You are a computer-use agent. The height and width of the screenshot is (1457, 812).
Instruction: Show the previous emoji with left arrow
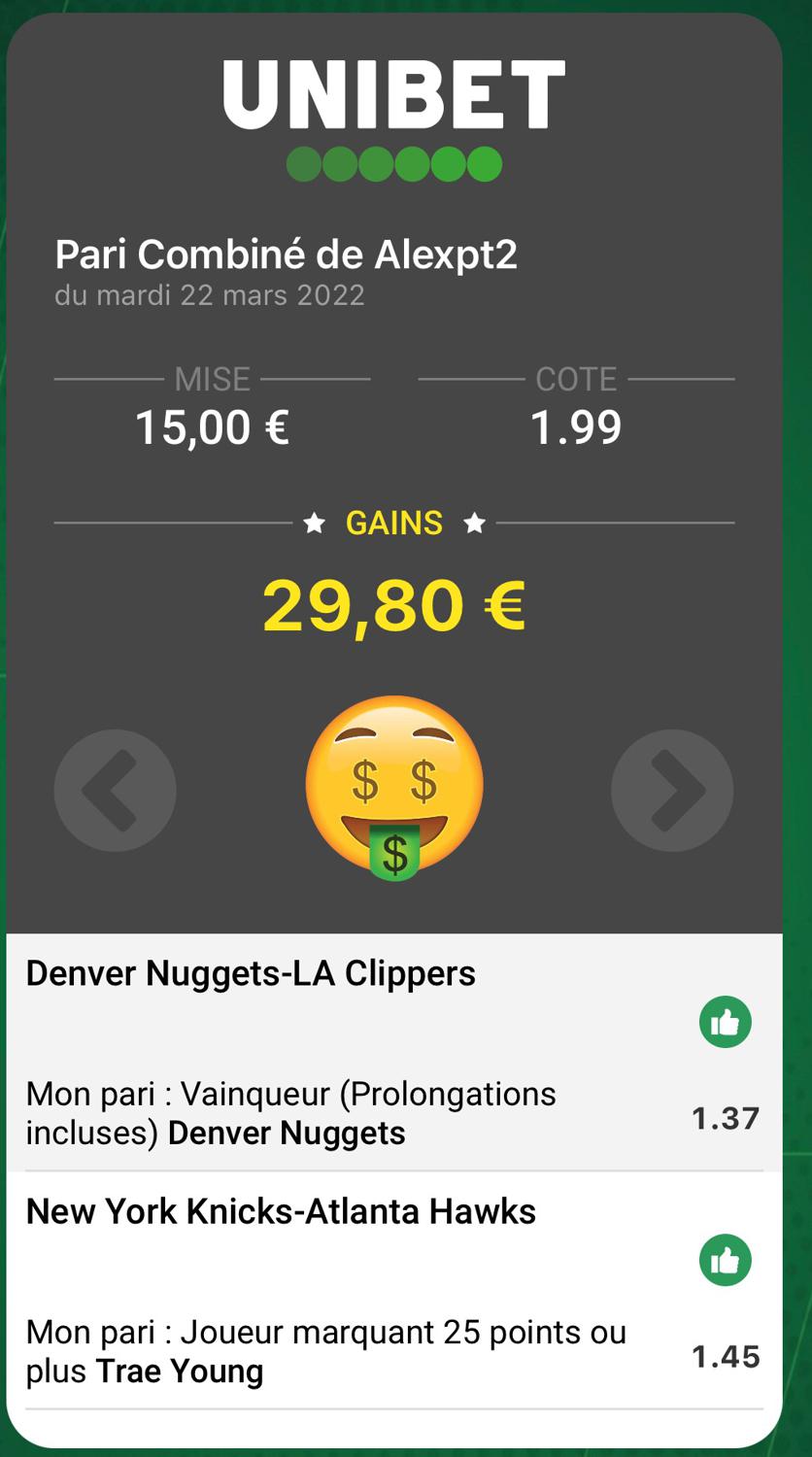(116, 791)
